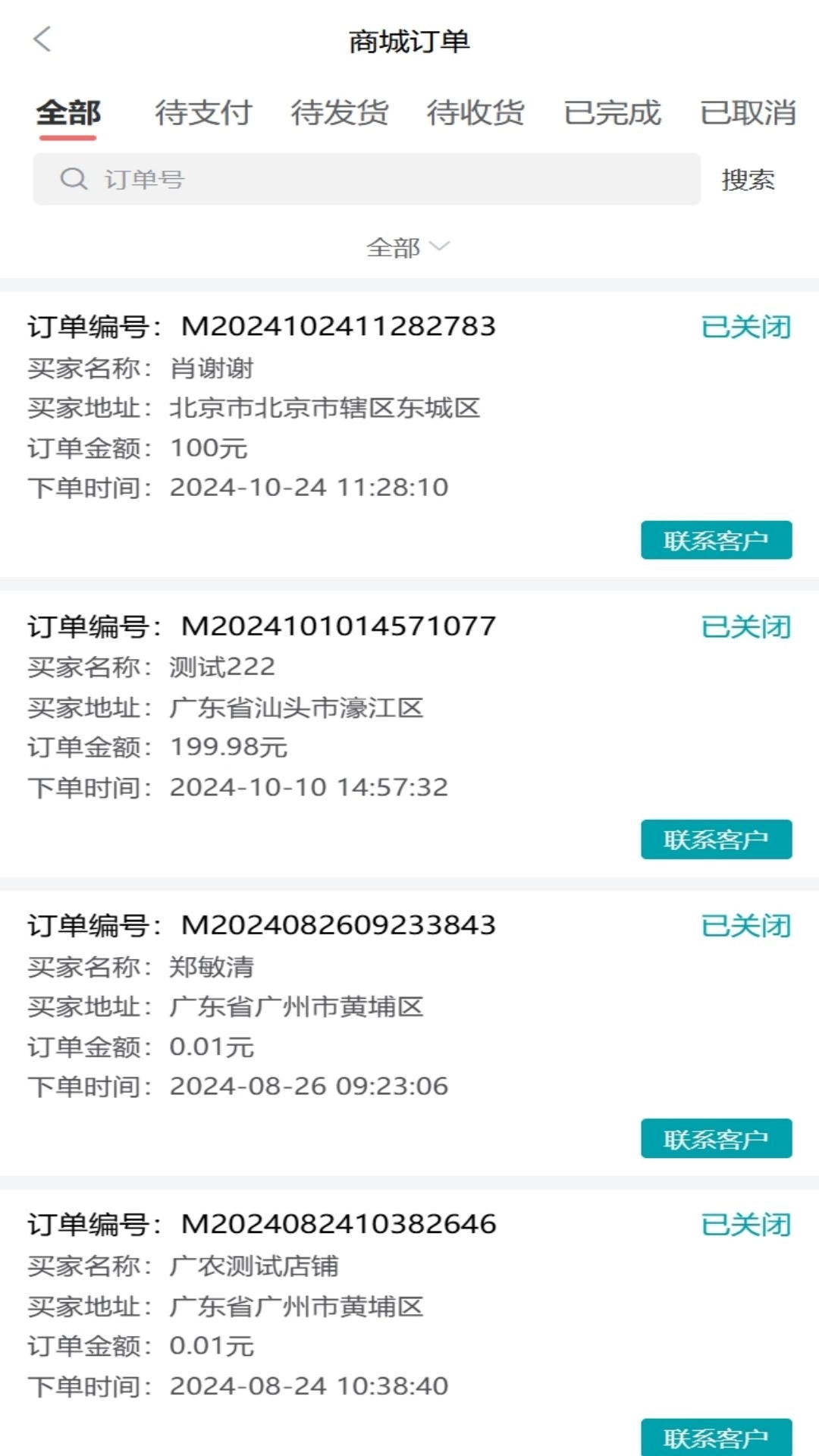
Task: Click the 已关闭 status on the first order
Action: coord(745,327)
